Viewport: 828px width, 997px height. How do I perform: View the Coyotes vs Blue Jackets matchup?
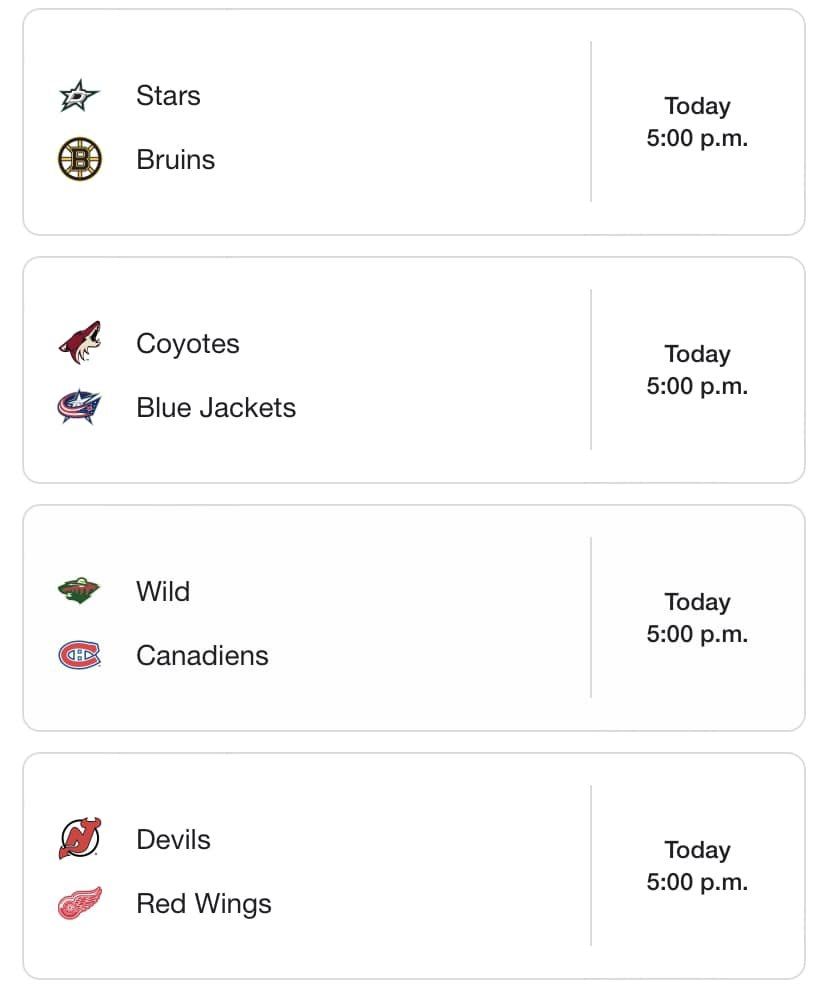tap(413, 371)
